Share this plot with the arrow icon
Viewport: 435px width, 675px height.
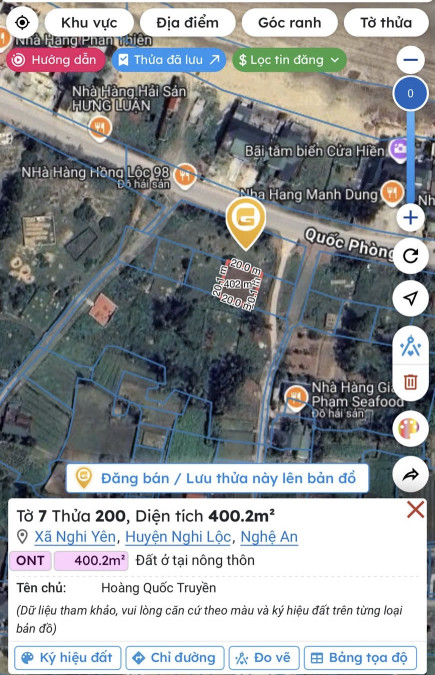tap(410, 474)
